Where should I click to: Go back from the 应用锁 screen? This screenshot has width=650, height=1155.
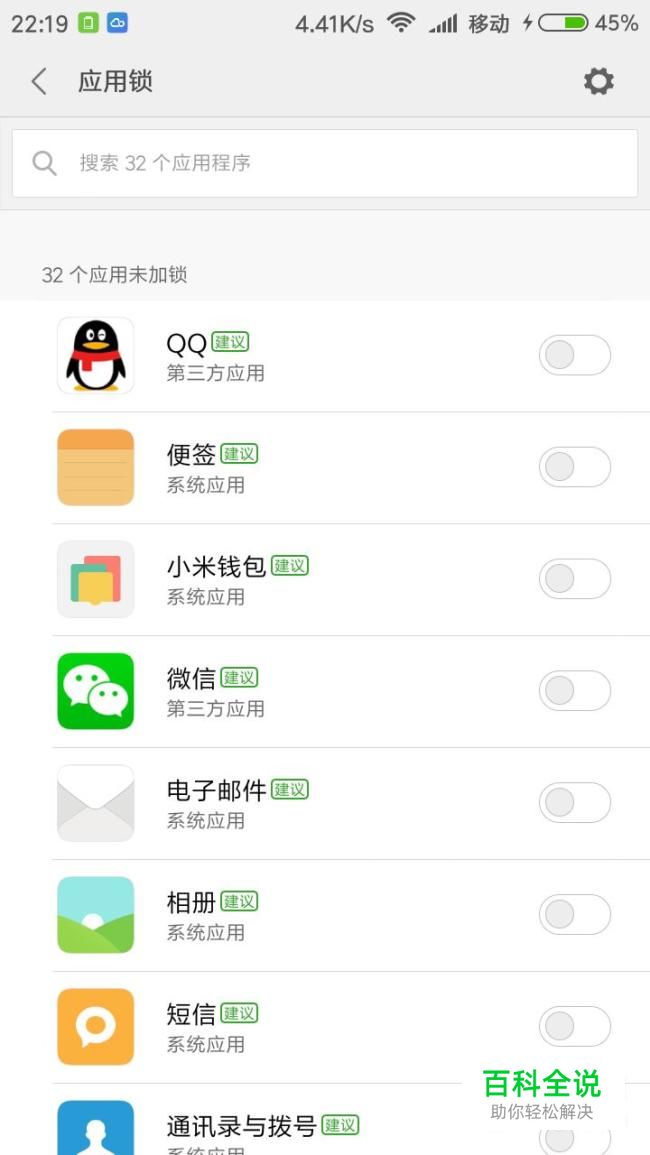(39, 81)
